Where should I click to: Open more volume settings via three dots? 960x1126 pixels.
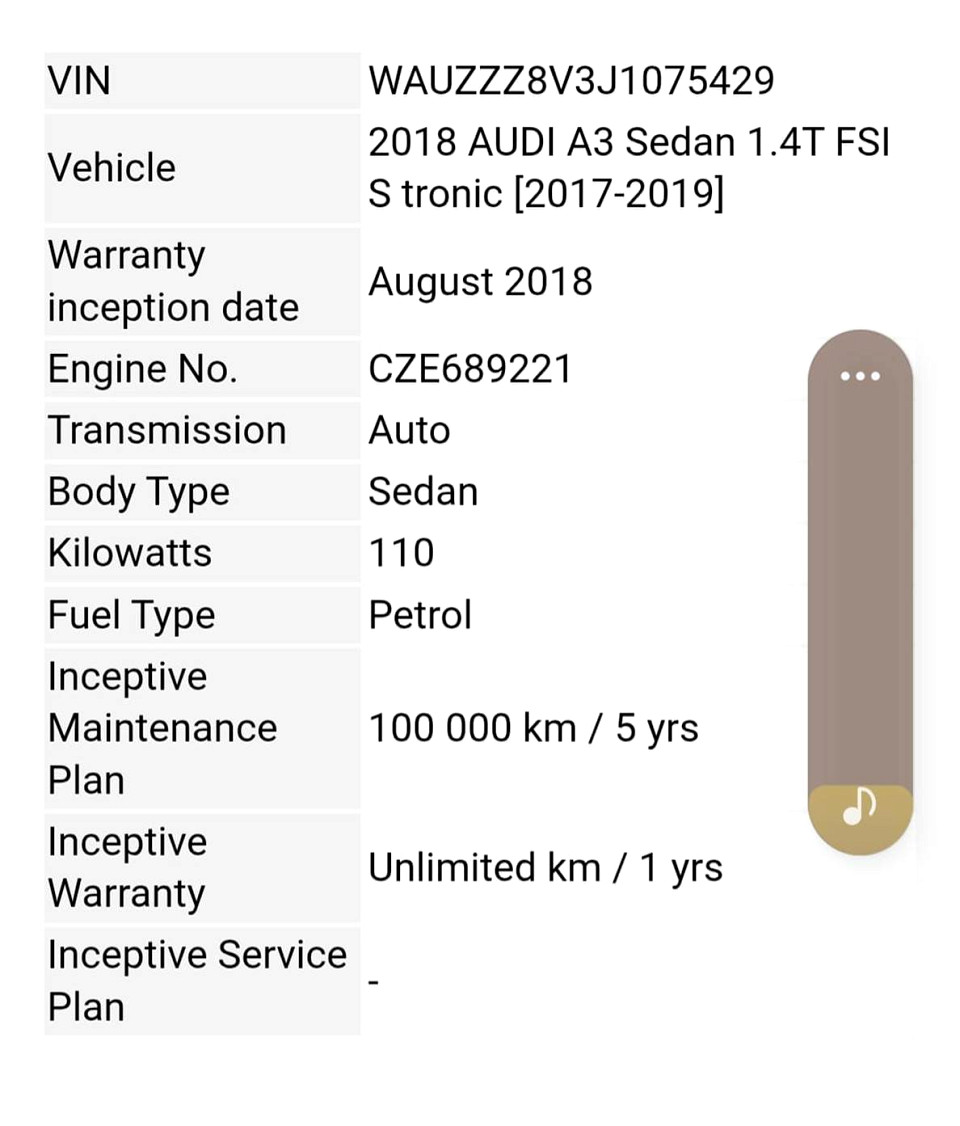coord(859,376)
